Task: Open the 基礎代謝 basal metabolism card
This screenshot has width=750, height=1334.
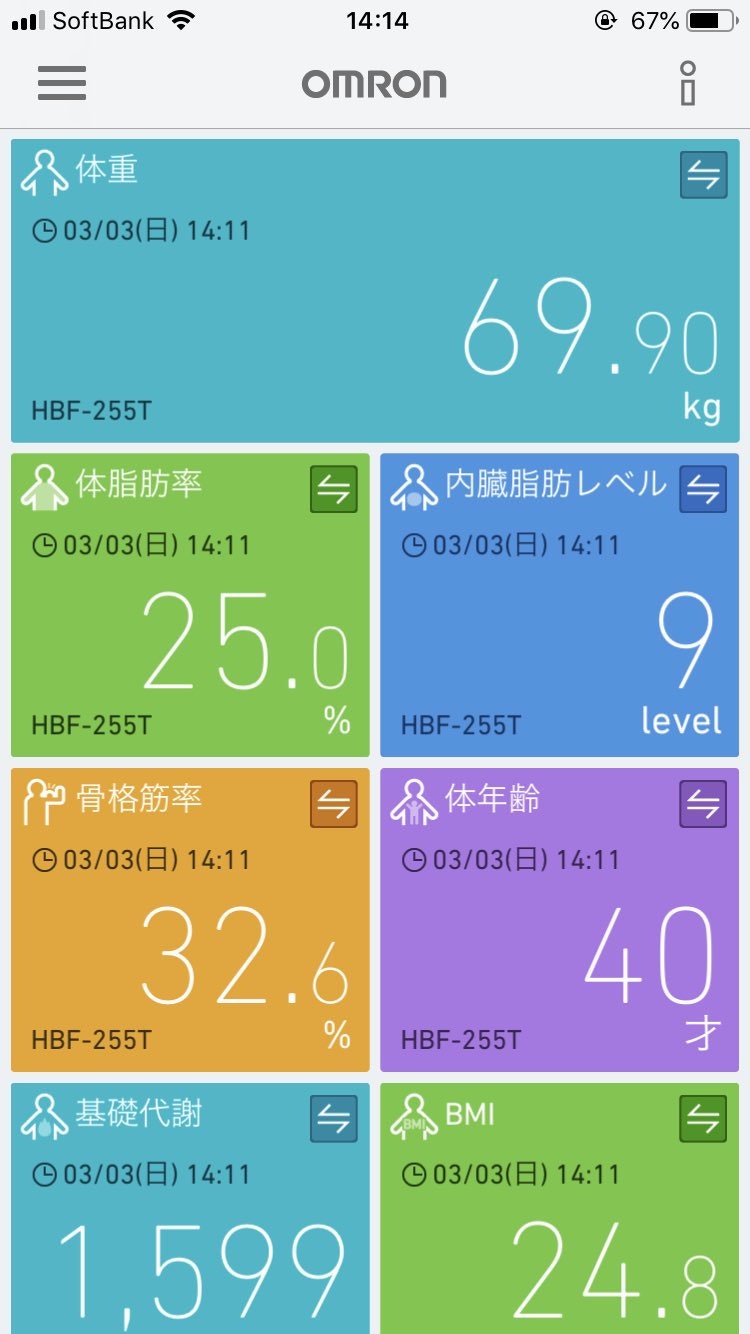Action: click(x=190, y=1208)
